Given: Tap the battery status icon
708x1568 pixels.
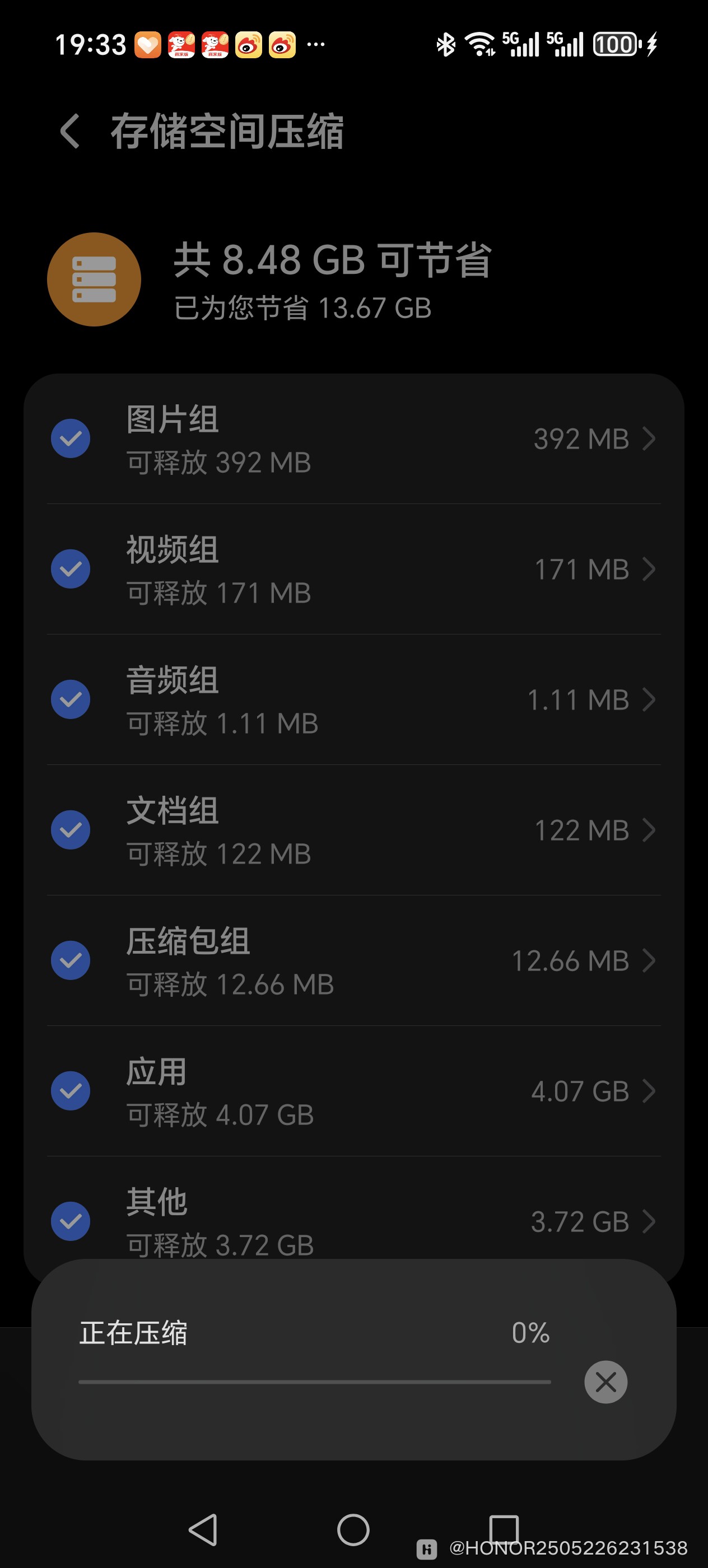Looking at the screenshot, I should pos(616,43).
